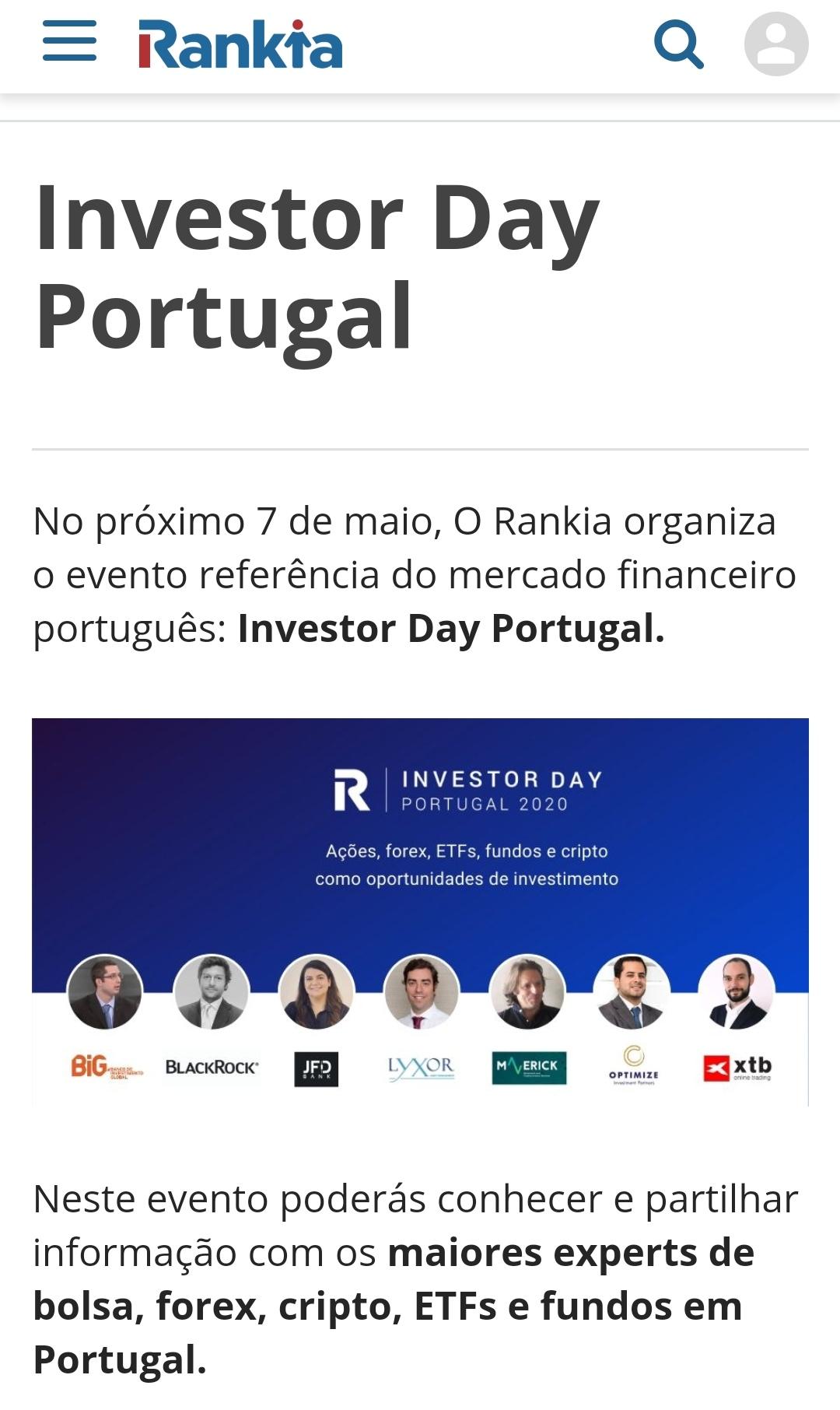
Task: Tap the Rankia logo to go home
Action: coord(240,44)
